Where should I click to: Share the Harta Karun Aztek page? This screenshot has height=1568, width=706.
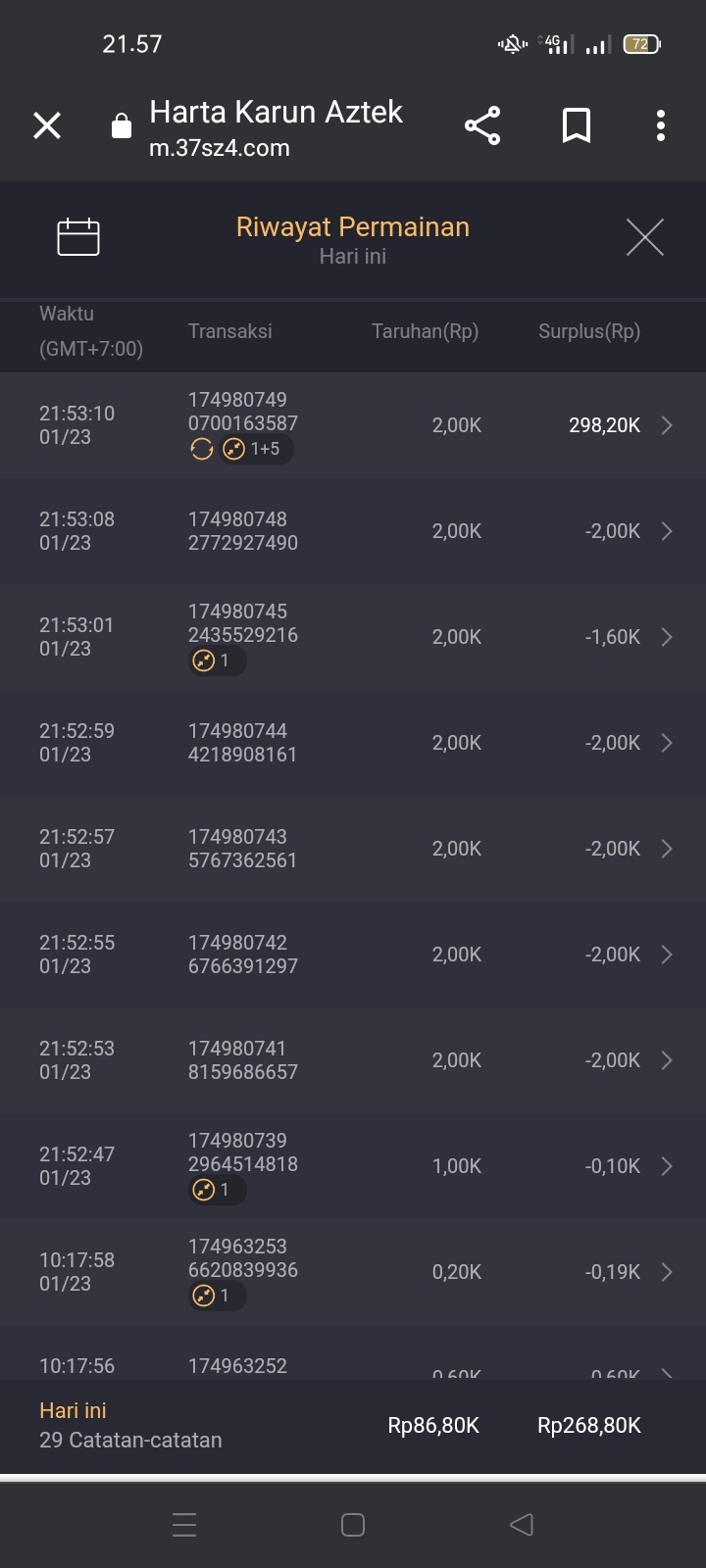click(x=481, y=125)
